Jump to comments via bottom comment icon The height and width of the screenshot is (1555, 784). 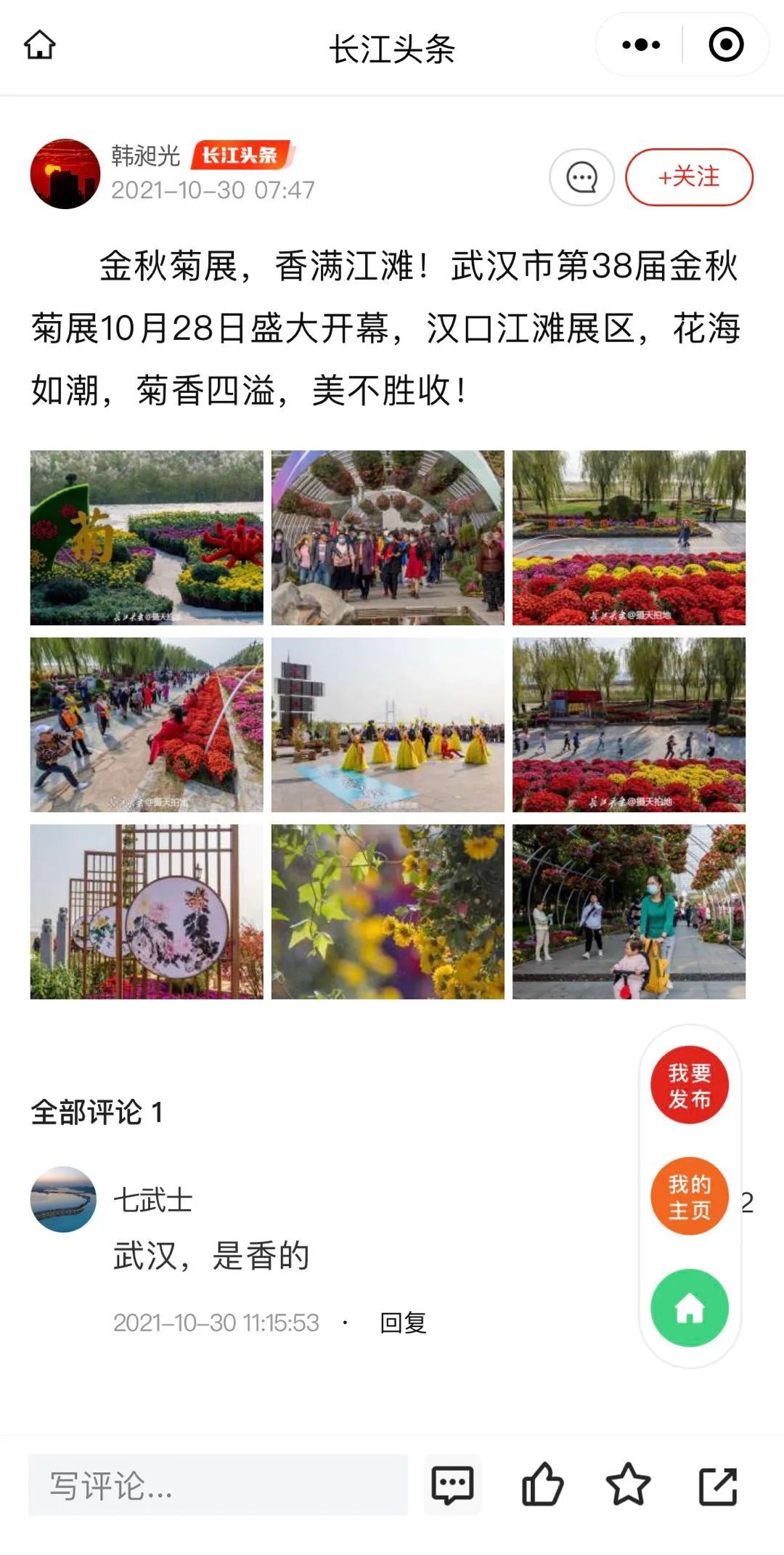(452, 1485)
